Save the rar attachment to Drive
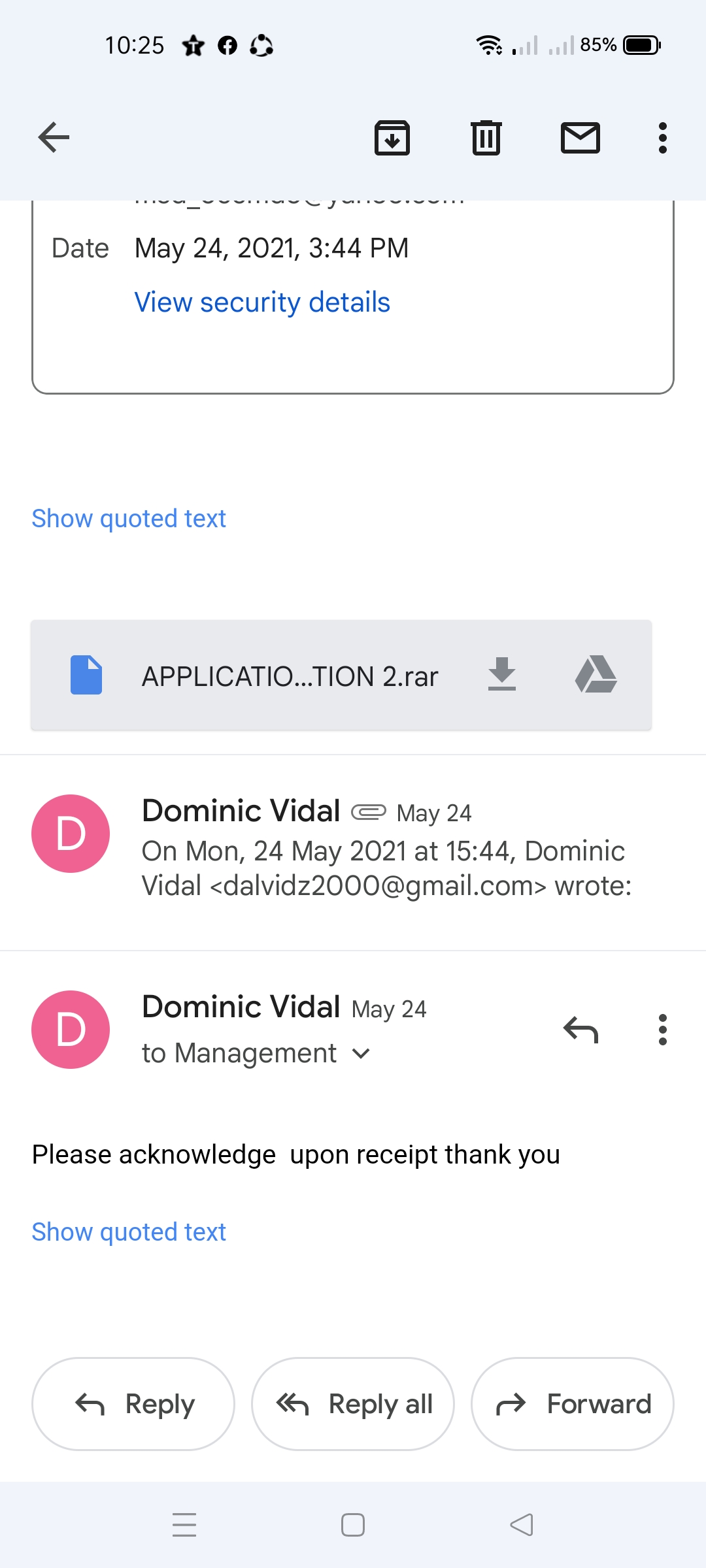This screenshot has width=706, height=1568. pos(596,674)
